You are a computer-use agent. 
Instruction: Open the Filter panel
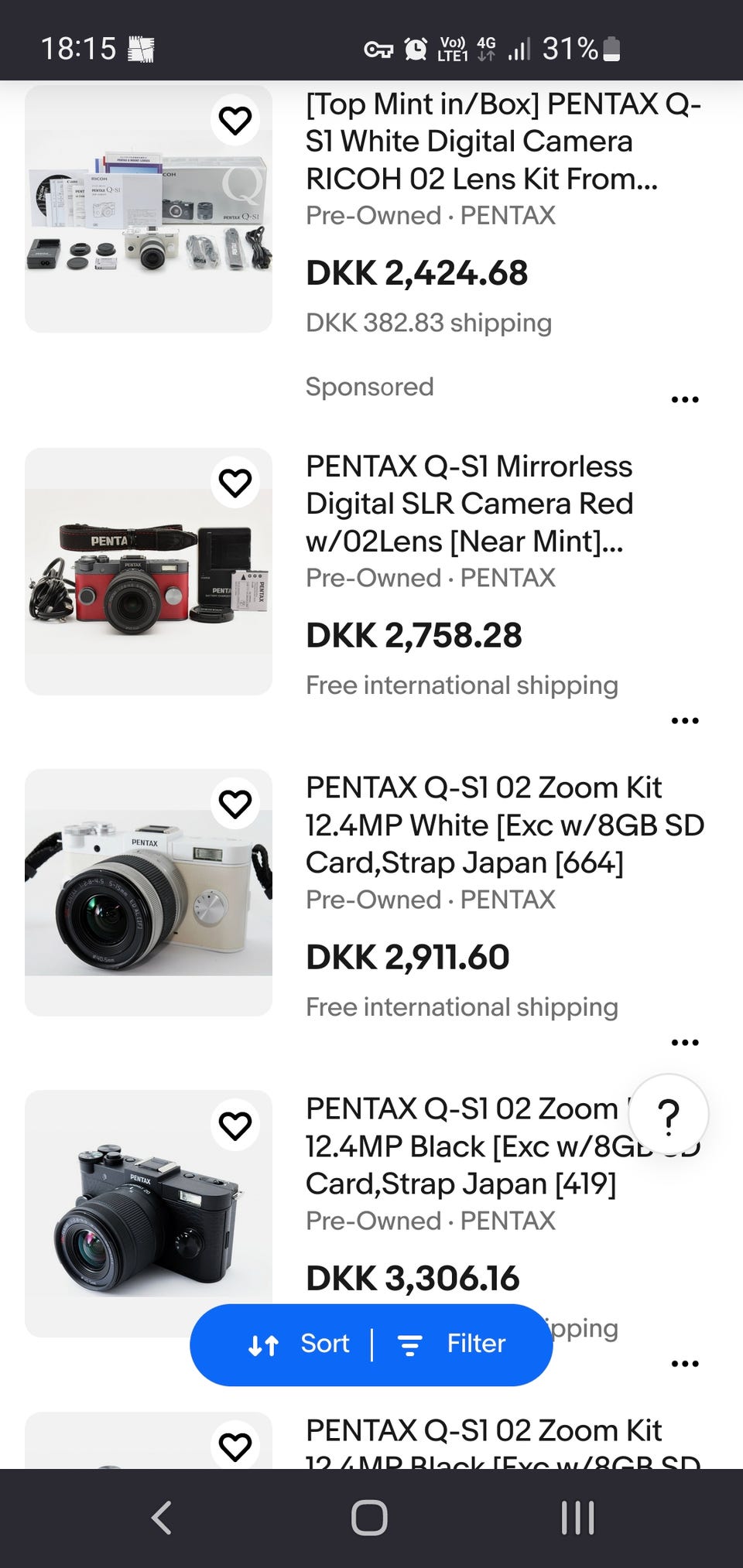tap(453, 1344)
